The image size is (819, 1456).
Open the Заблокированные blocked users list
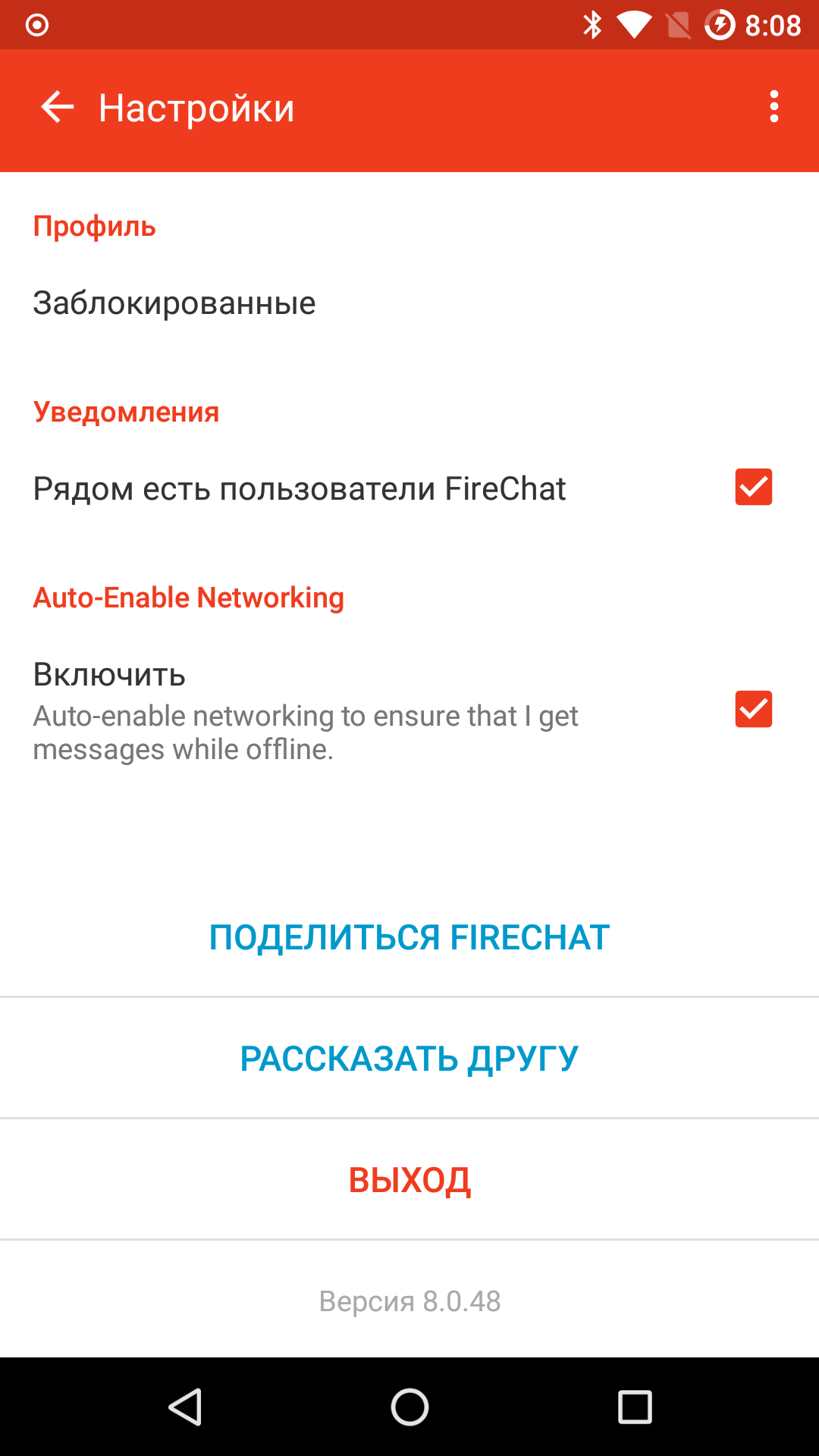174,303
